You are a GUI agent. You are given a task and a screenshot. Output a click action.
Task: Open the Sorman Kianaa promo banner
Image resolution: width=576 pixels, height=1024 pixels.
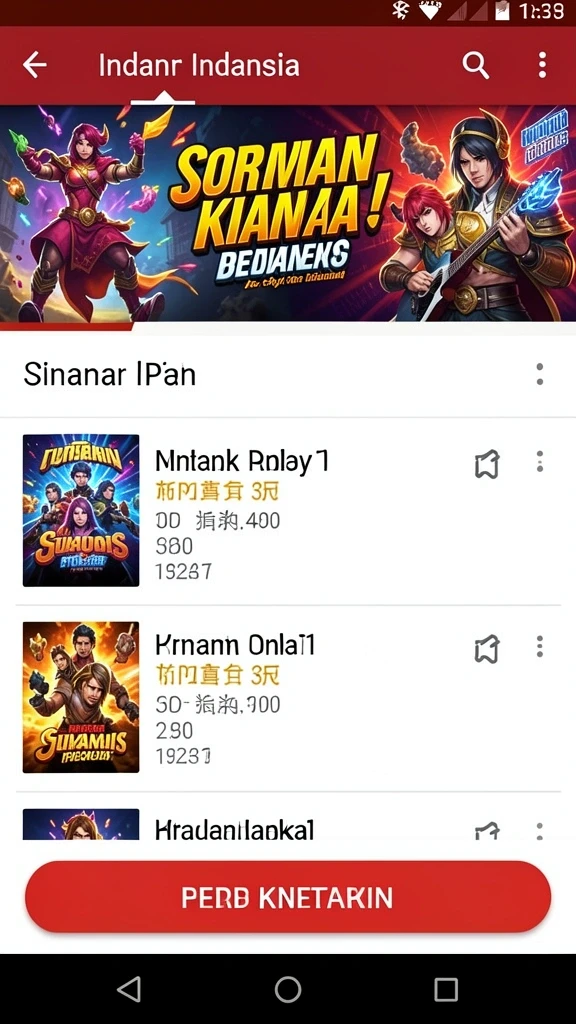tap(288, 214)
